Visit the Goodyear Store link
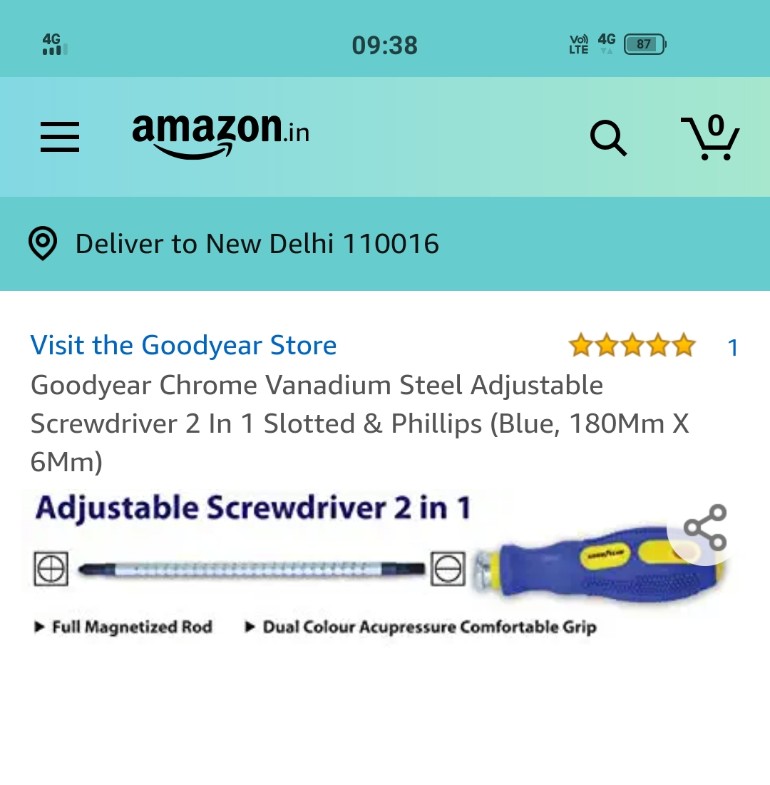This screenshot has height=785, width=770. (184, 346)
